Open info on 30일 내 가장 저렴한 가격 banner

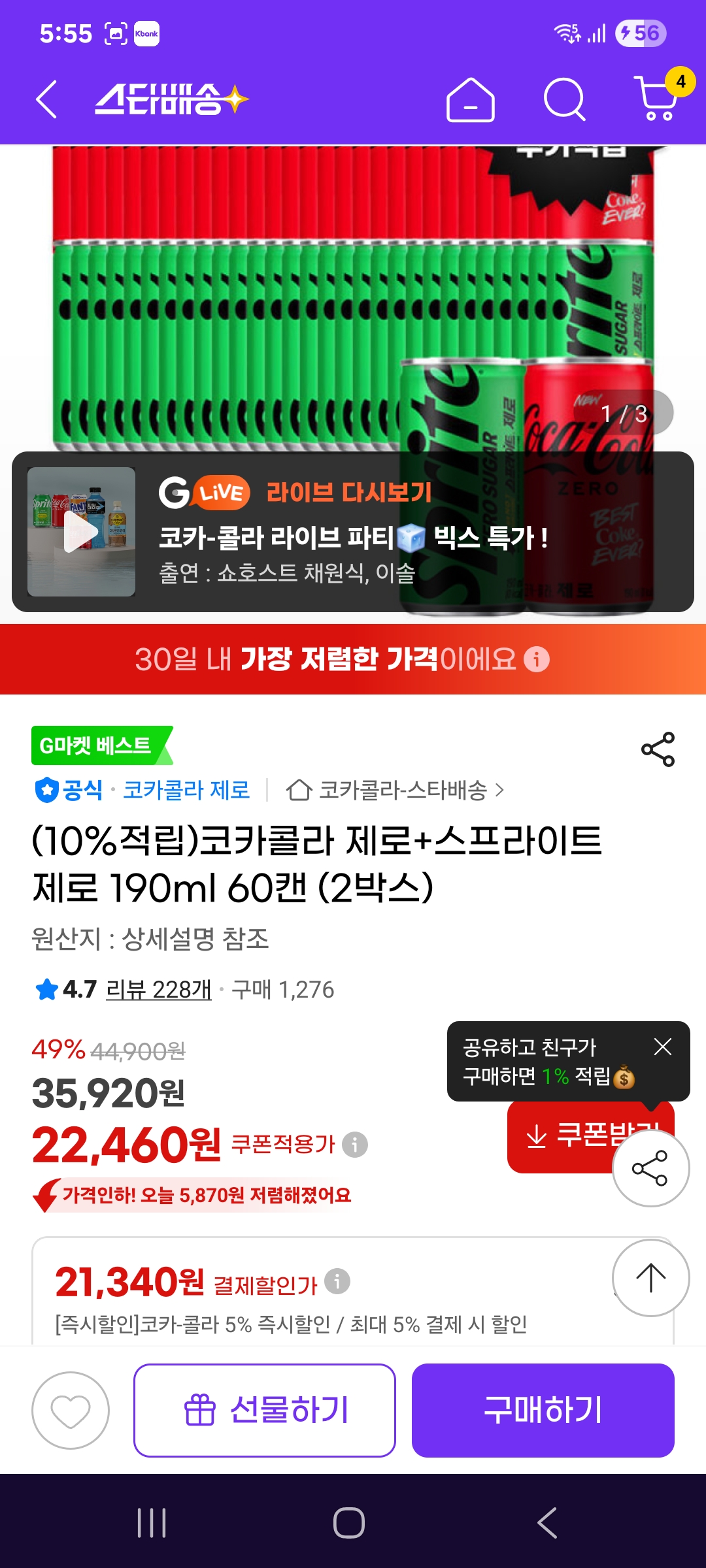coord(537,659)
